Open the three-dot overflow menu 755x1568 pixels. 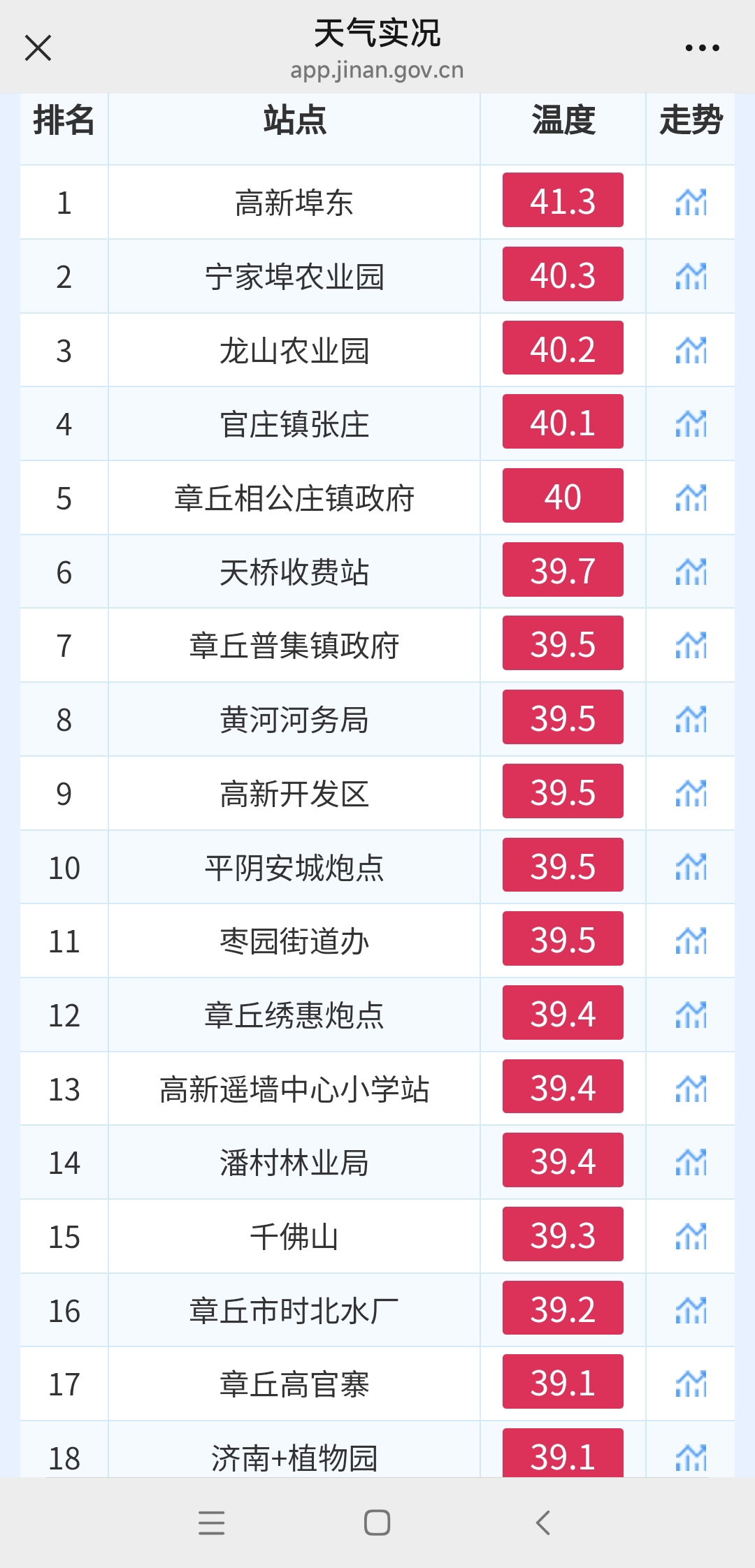click(702, 48)
